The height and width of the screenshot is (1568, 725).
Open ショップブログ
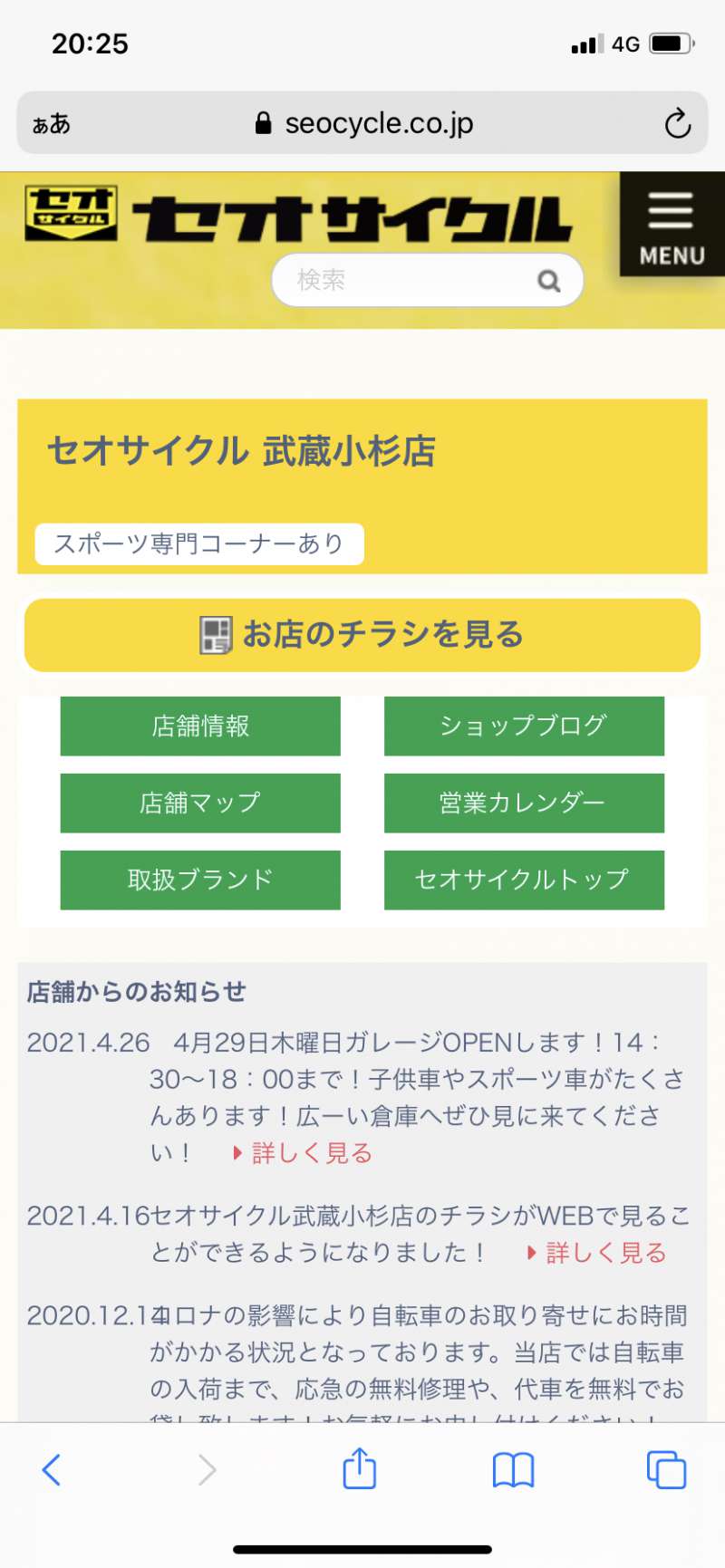point(524,726)
